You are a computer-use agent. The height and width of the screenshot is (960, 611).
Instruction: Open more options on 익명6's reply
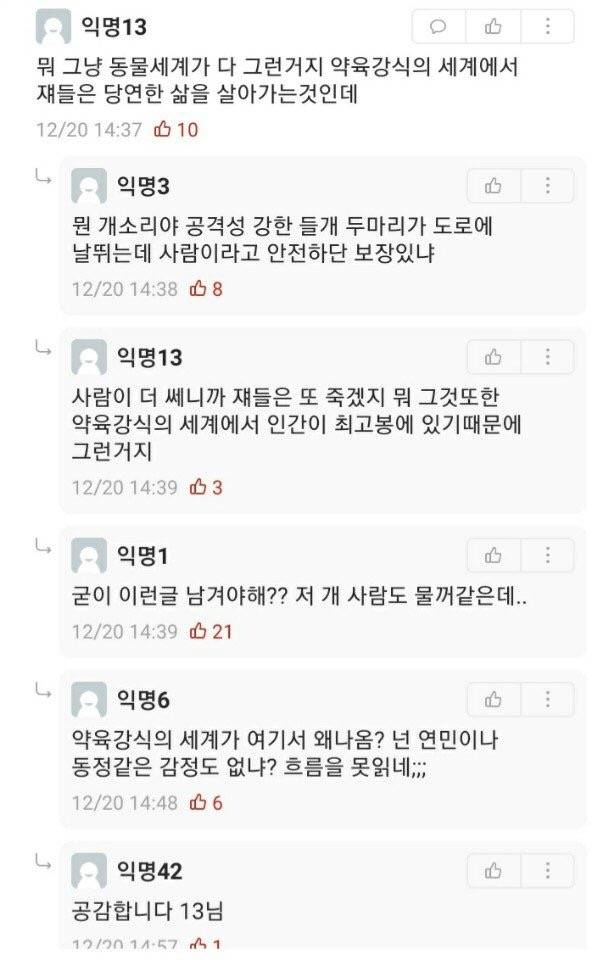click(x=547, y=700)
